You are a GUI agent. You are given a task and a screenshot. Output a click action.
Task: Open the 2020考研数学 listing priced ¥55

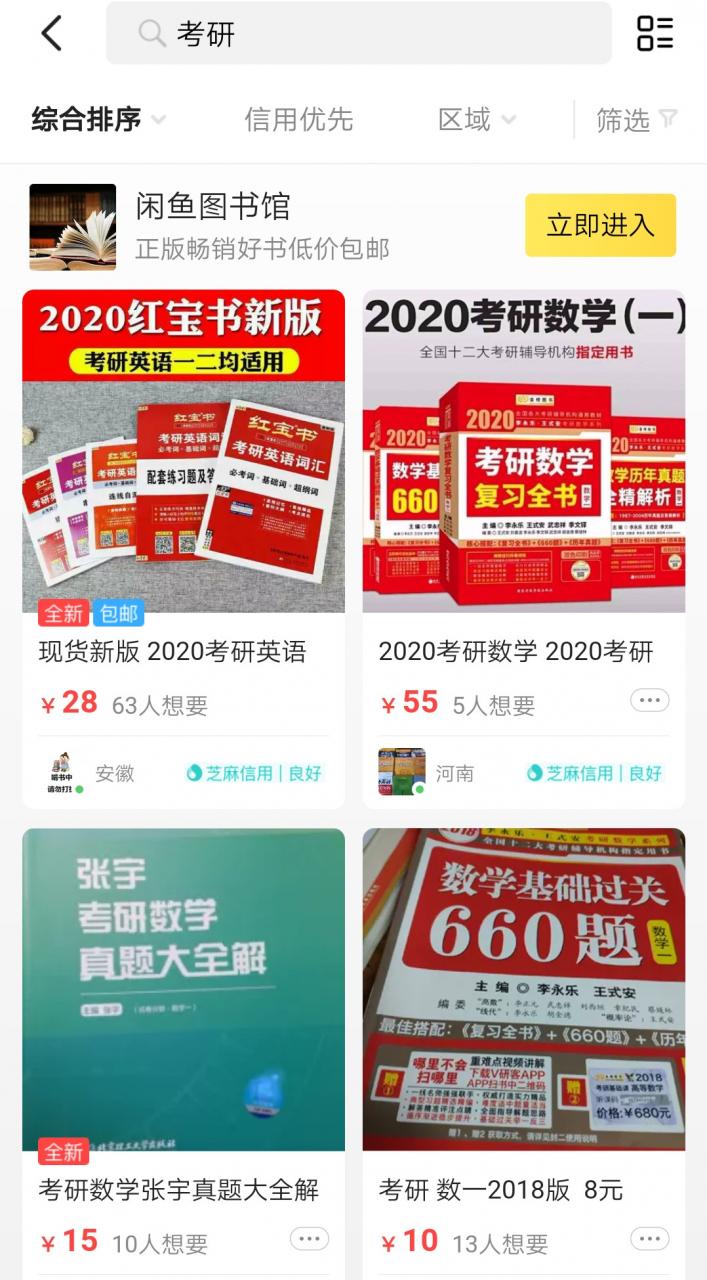click(x=523, y=549)
